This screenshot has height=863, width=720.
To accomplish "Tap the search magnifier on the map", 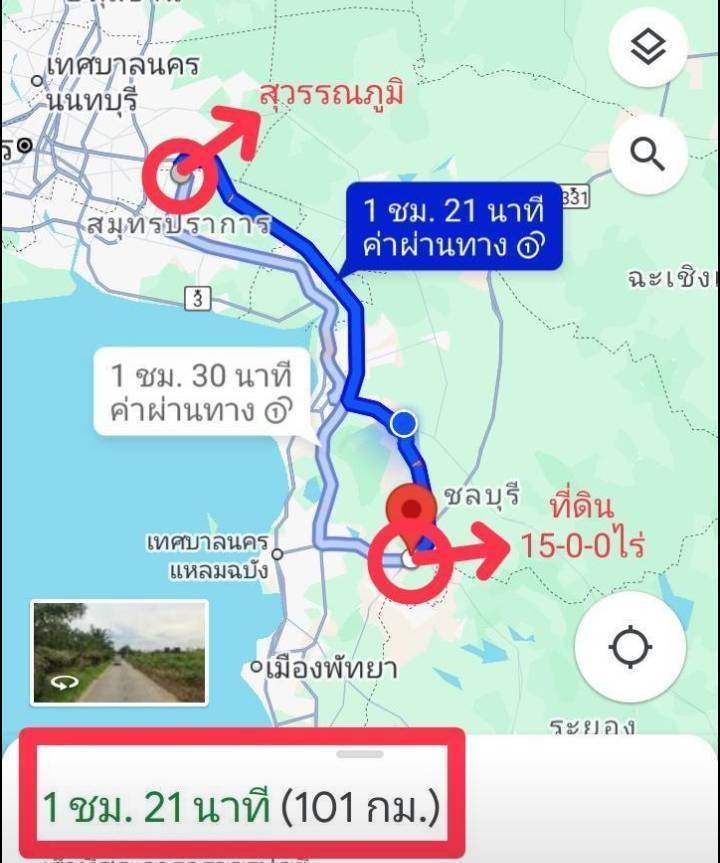I will coord(648,154).
